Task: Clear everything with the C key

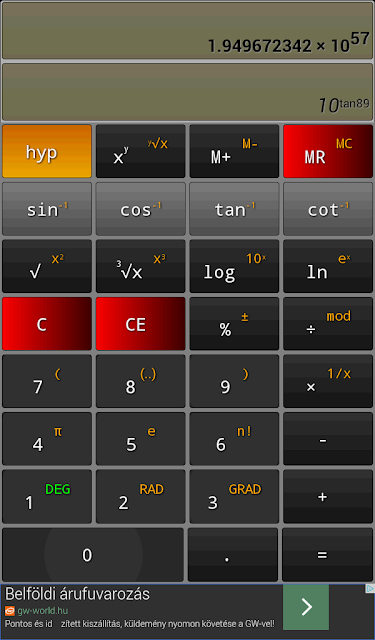Action: 47,324
